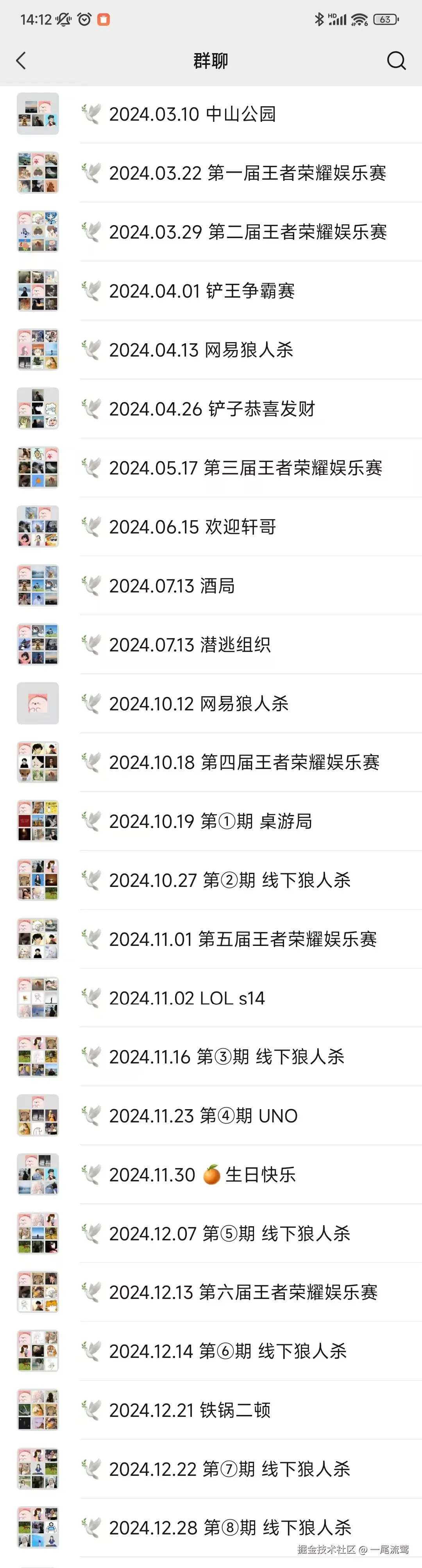
Task: Tap the 2024.10.12 网易狼人杀 group
Action: pos(198,704)
